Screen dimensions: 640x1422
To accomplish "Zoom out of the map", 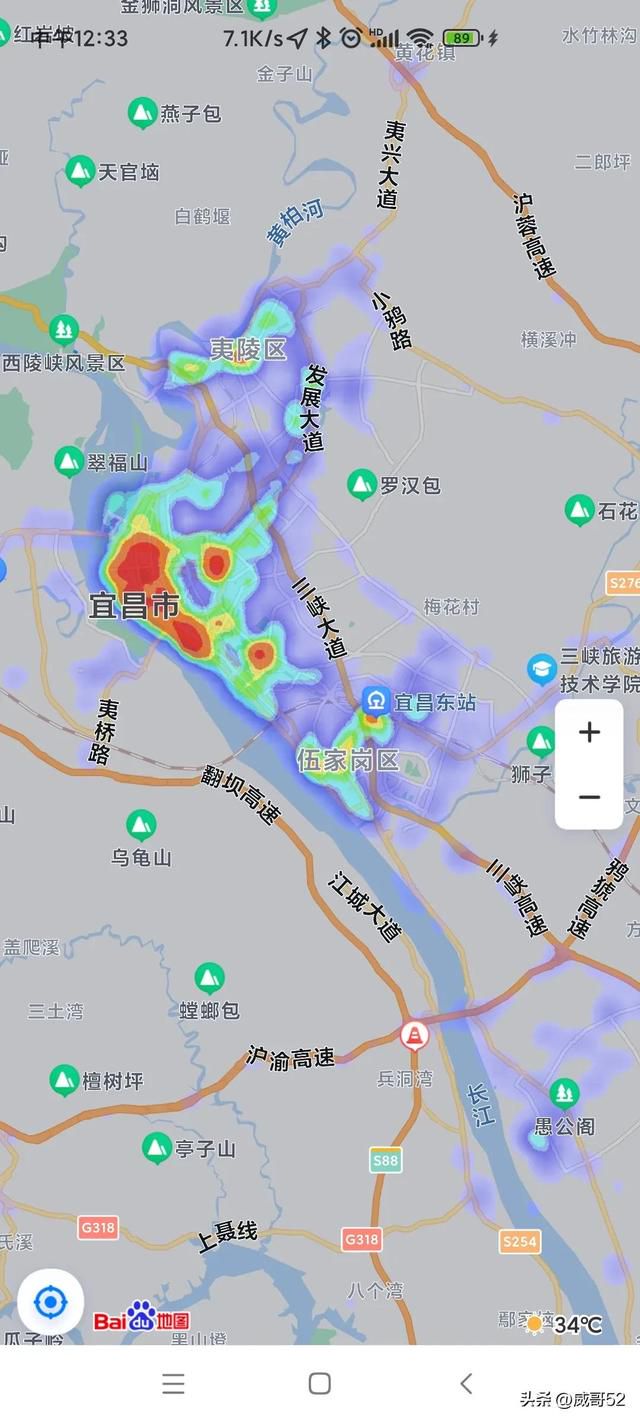I will tap(589, 797).
